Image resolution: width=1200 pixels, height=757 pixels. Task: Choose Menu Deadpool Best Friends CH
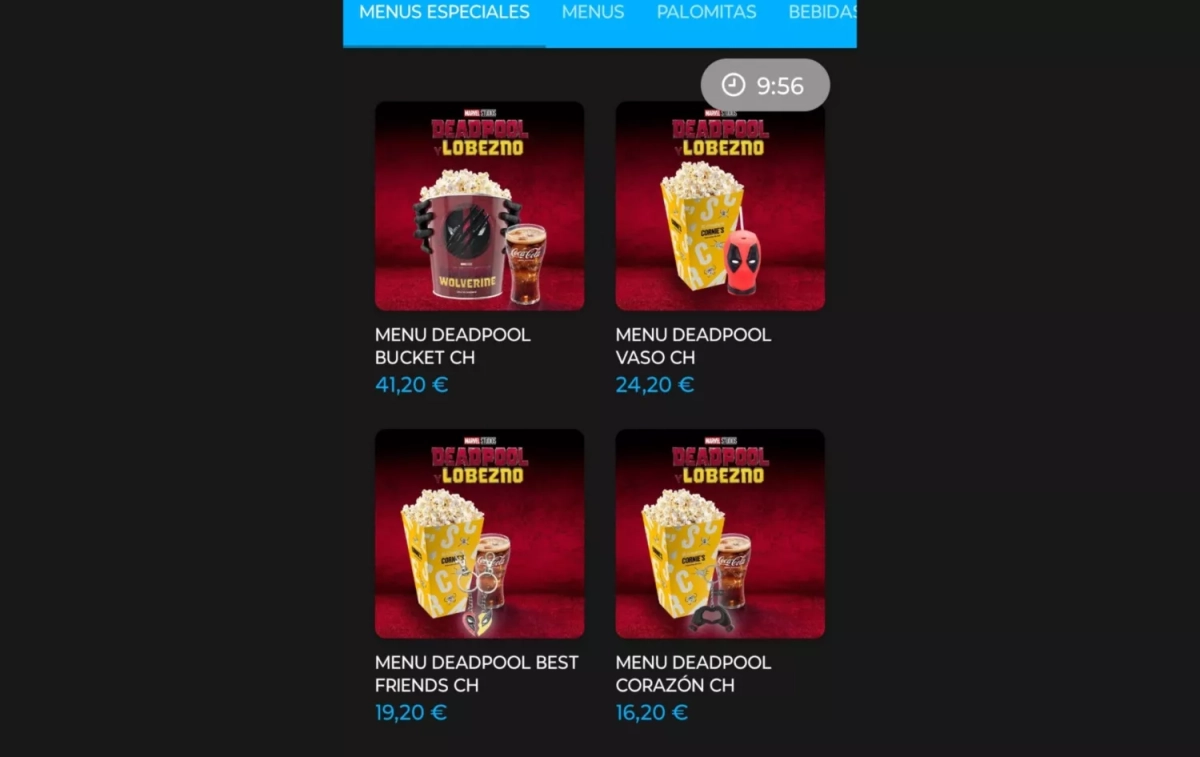(x=479, y=534)
